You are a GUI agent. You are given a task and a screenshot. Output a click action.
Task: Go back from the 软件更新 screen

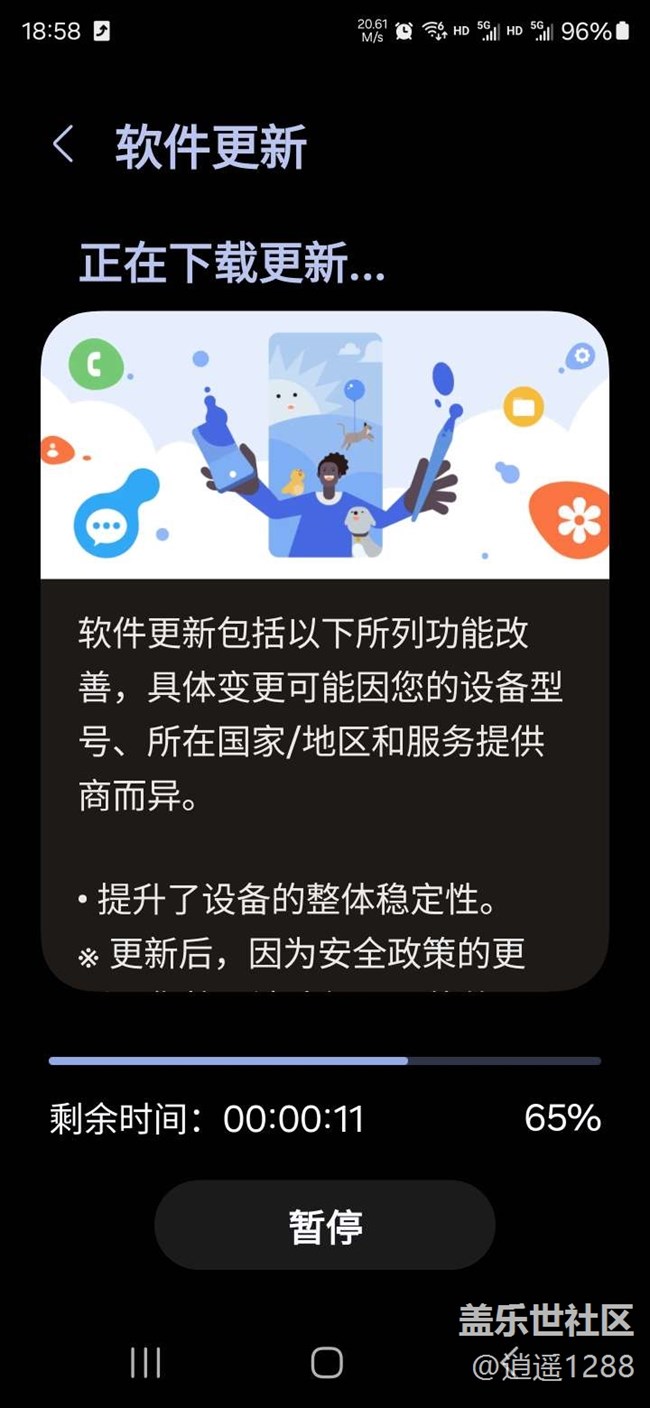click(x=63, y=145)
